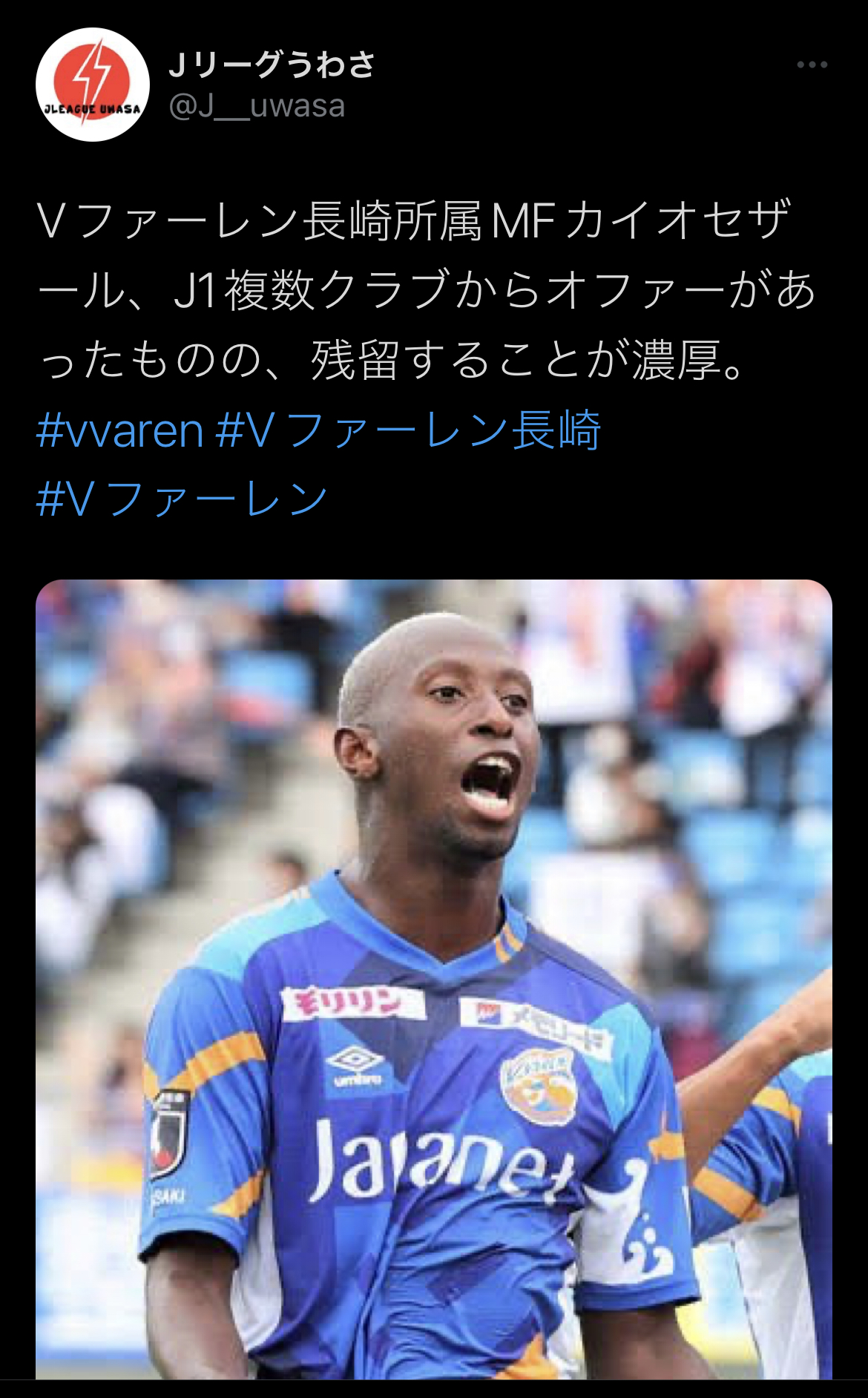The image size is (868, 1398).
Task: Open the #Vファーレン長崎 hashtag
Action: coord(408,430)
